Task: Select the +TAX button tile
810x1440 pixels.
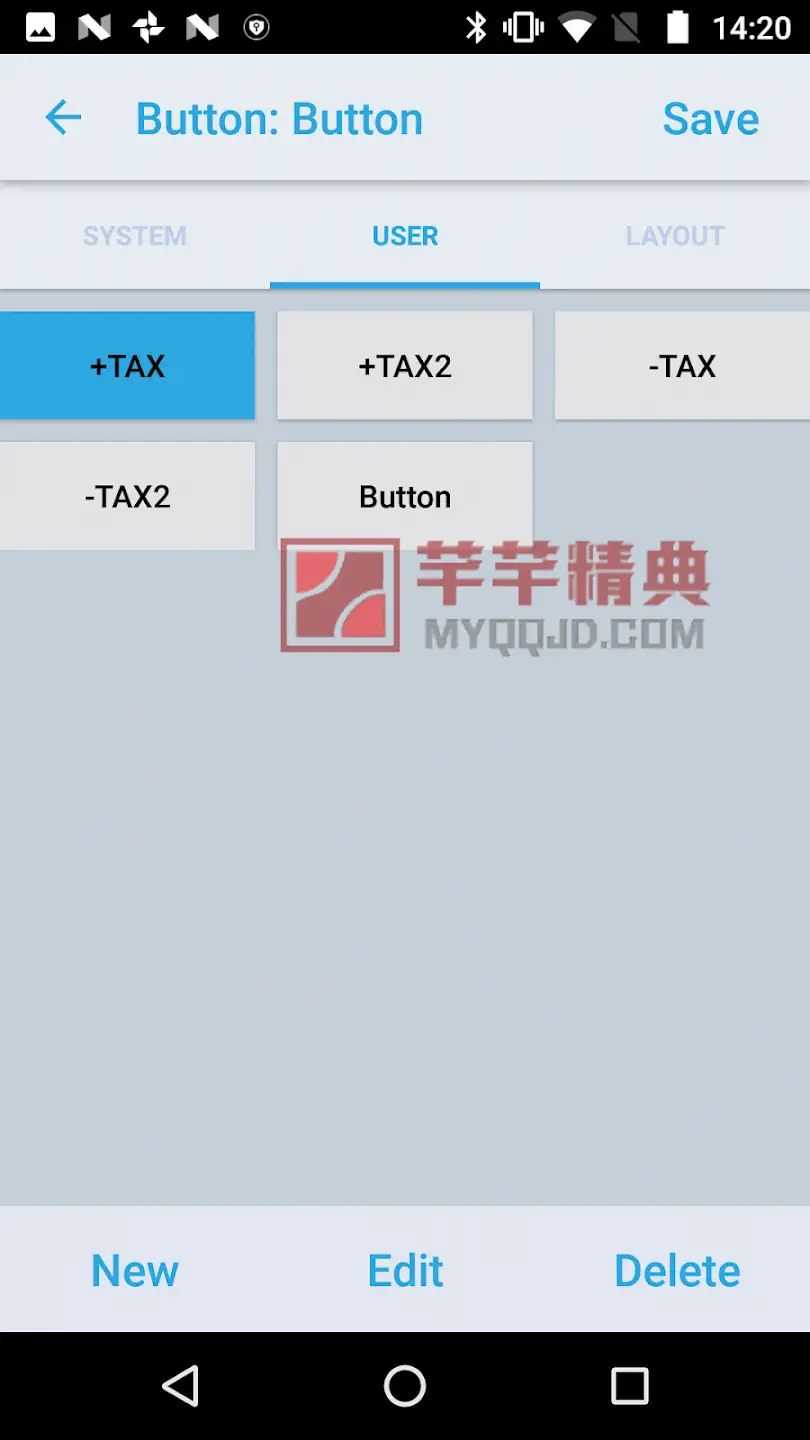Action: pos(127,366)
